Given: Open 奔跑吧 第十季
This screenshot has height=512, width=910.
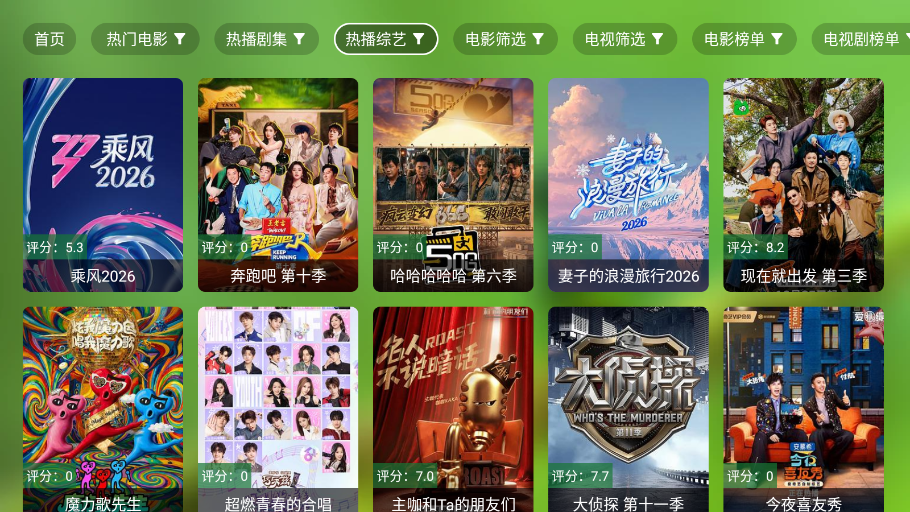Looking at the screenshot, I should tap(278, 185).
